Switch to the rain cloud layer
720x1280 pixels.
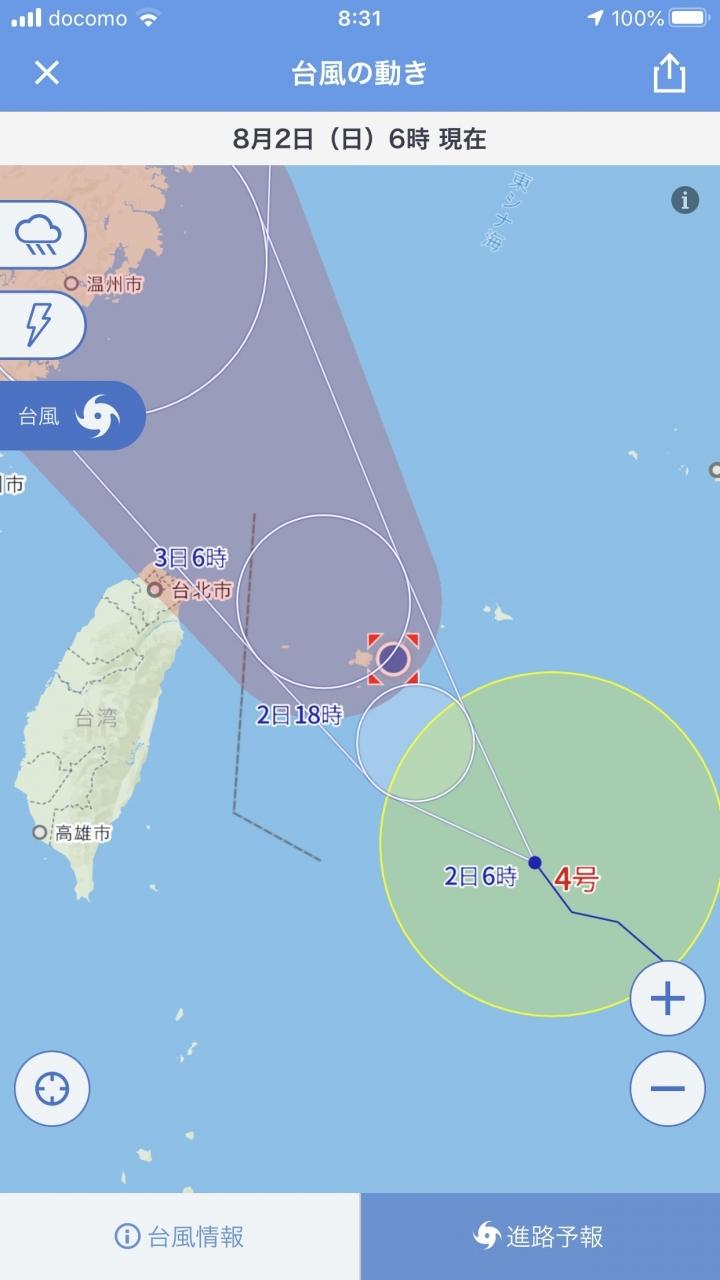point(39,235)
